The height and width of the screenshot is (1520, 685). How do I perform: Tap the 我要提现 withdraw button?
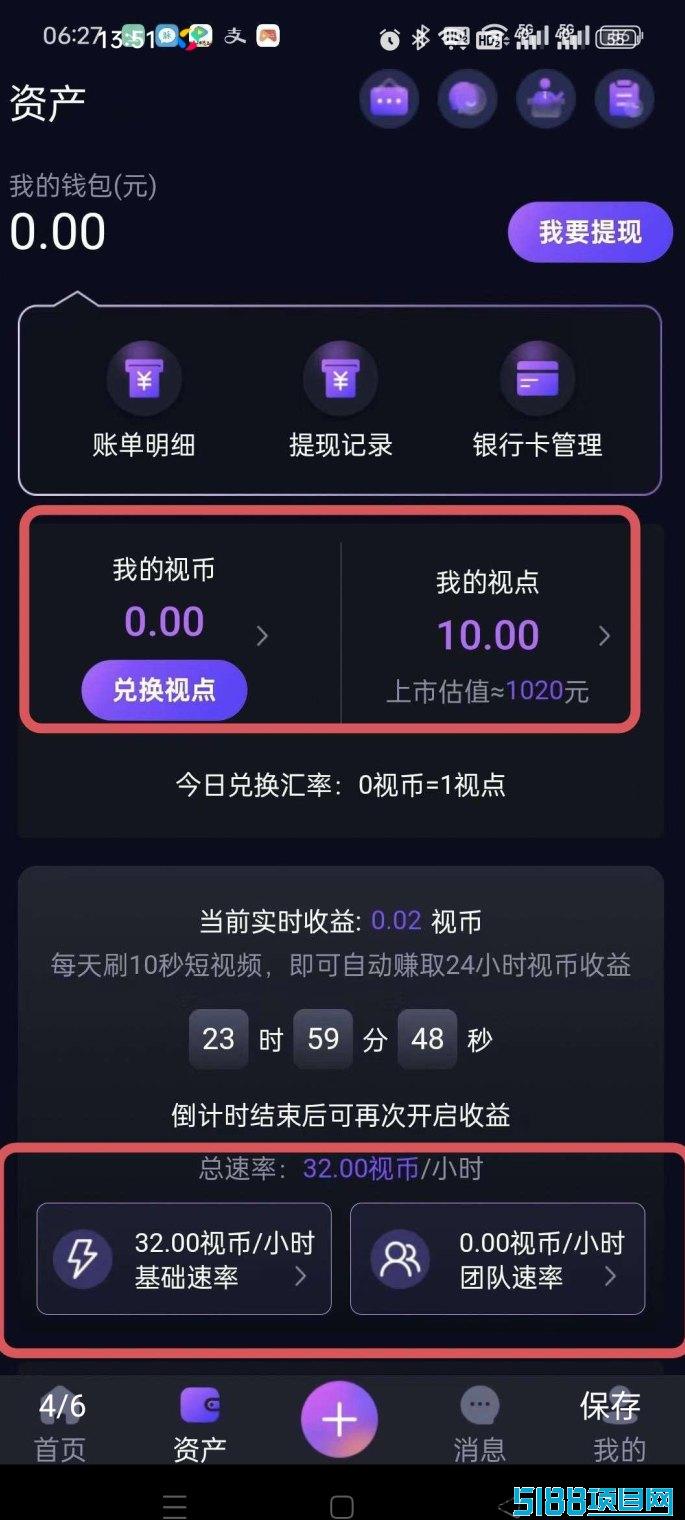pos(590,232)
